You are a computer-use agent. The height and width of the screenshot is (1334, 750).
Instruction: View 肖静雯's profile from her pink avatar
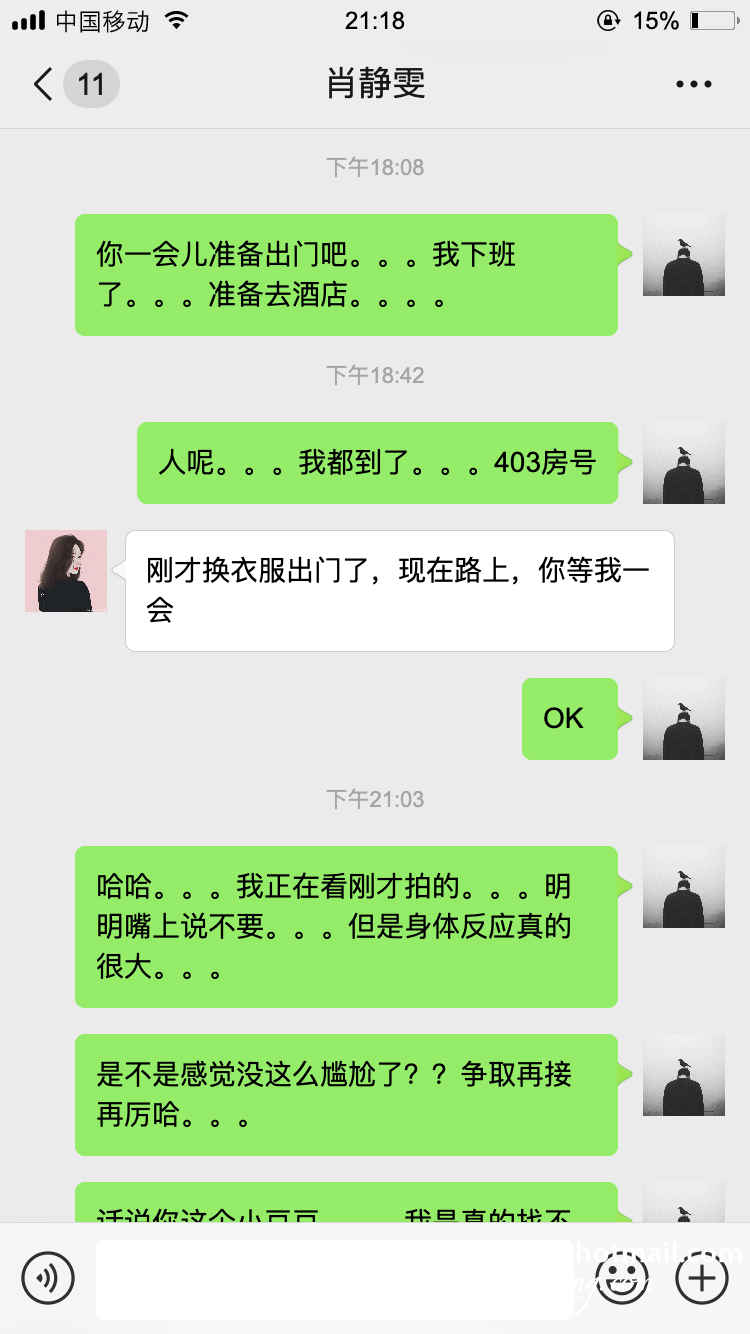click(x=66, y=571)
